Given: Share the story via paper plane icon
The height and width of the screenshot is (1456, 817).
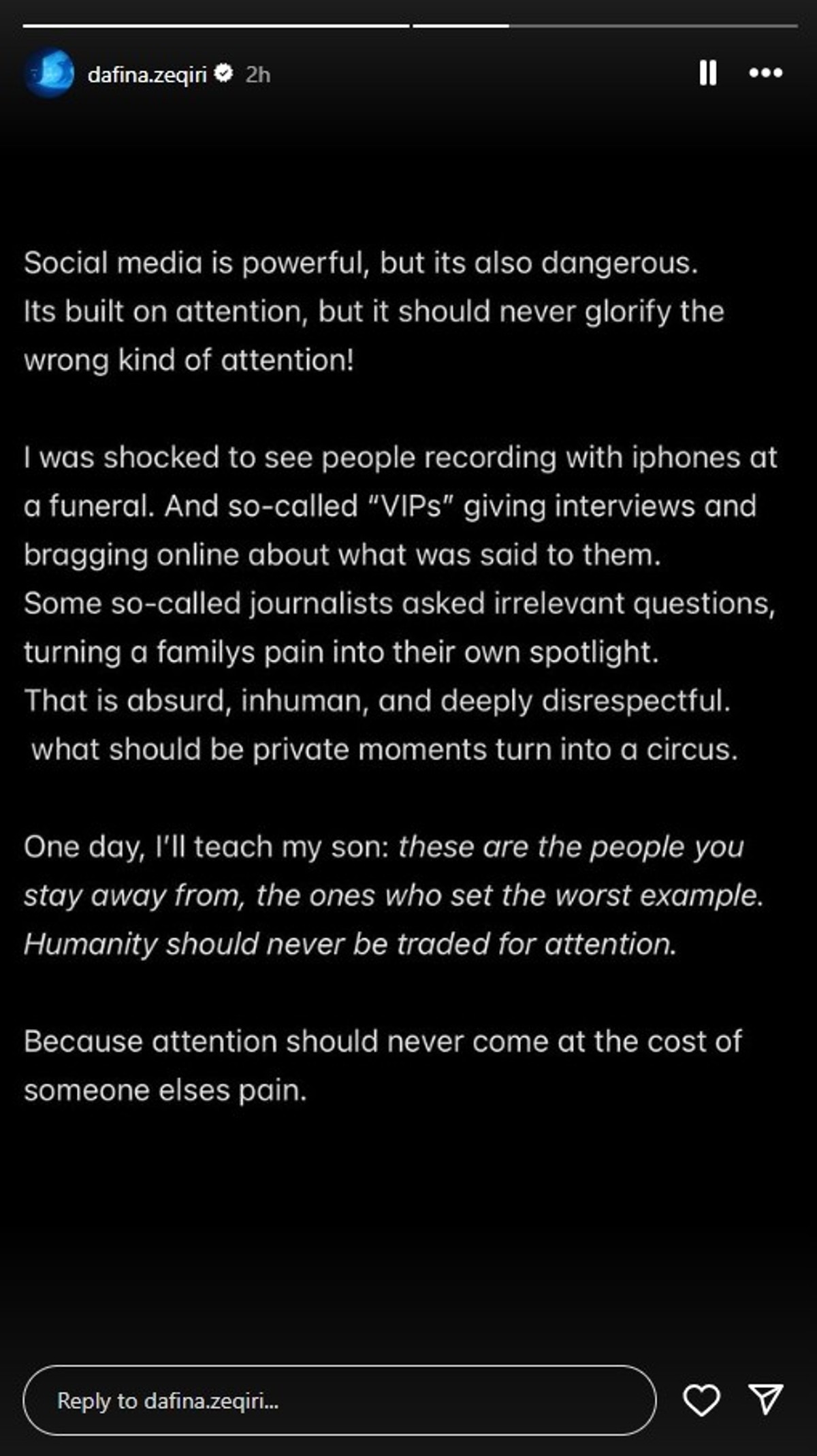Looking at the screenshot, I should pyautogui.click(x=765, y=1399).
